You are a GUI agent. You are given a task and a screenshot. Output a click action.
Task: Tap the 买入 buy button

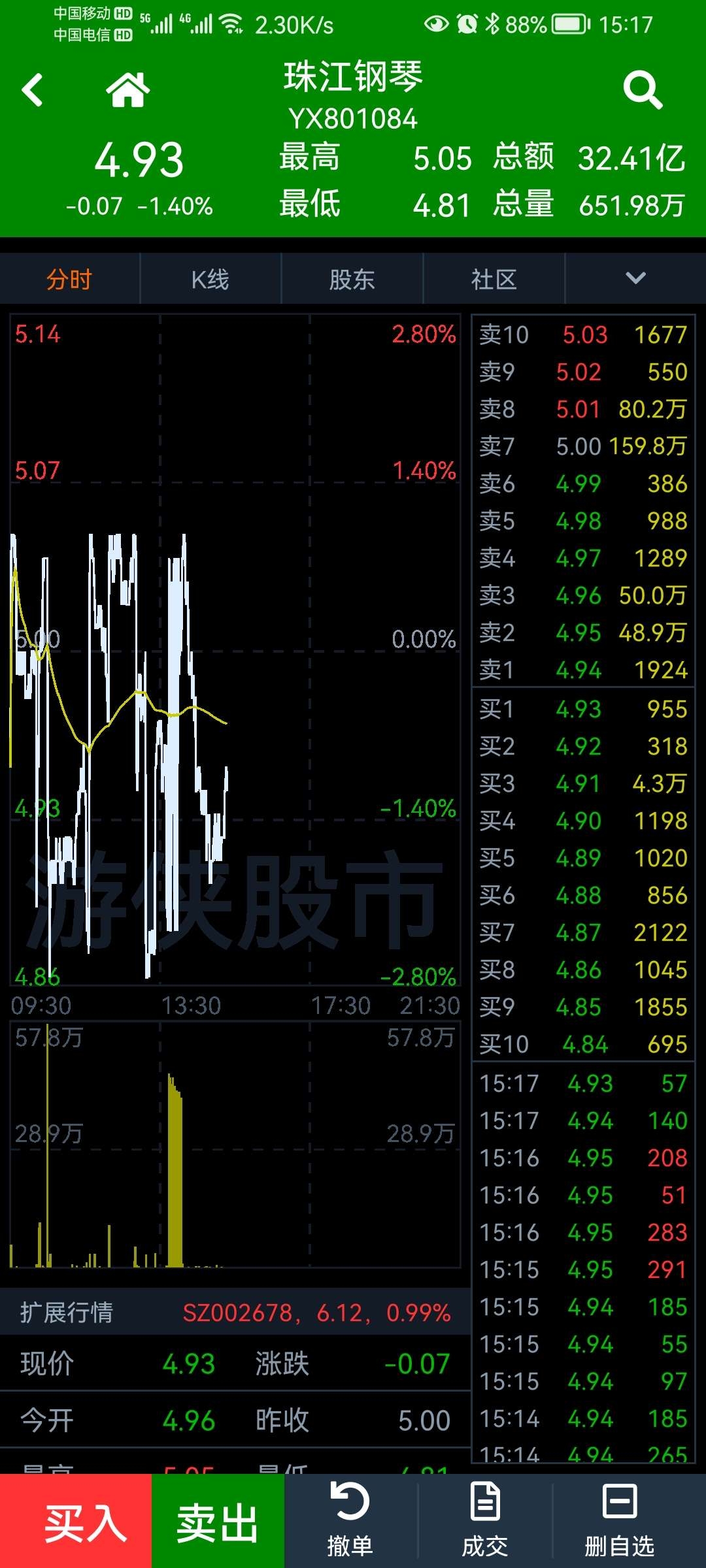tap(76, 1521)
